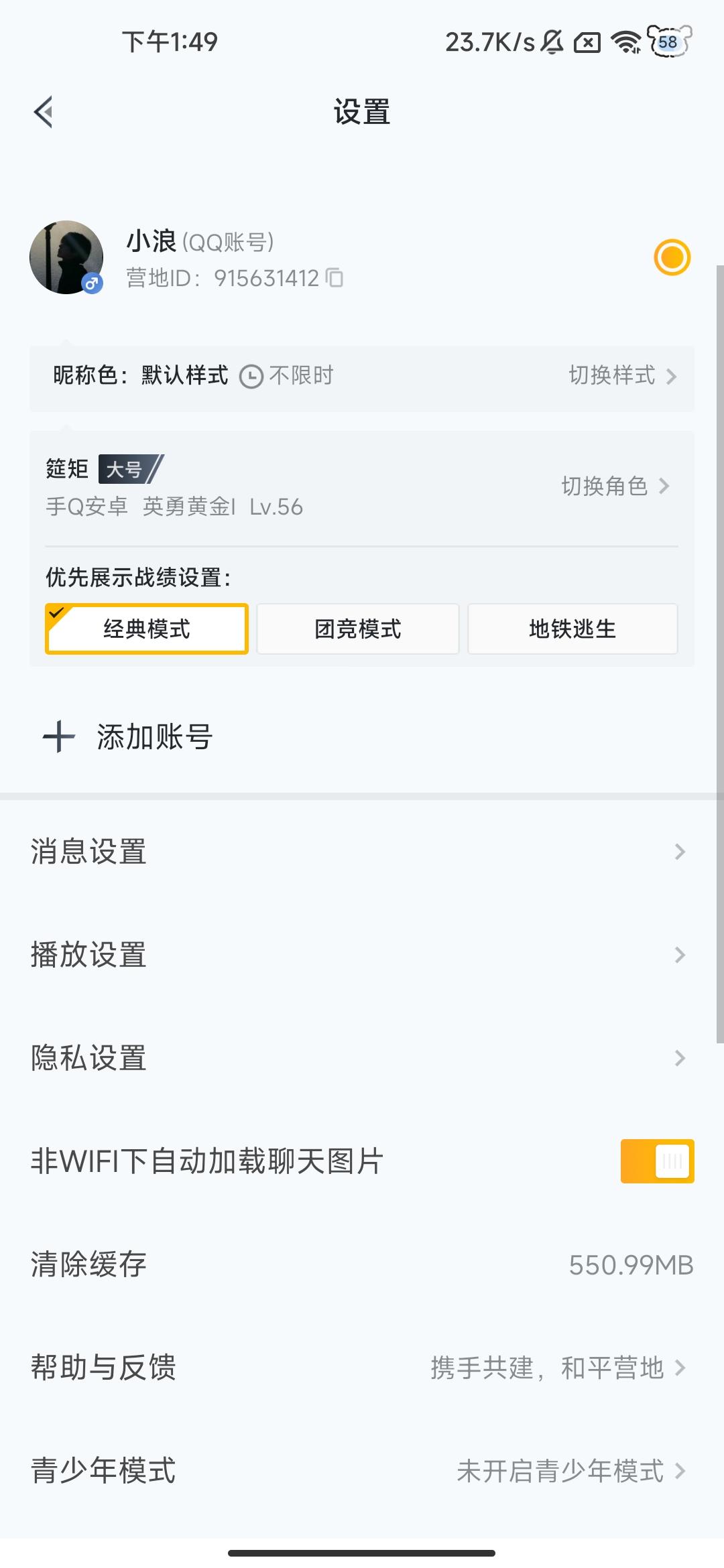Click the 大号 badge next to 筵矩
The width and height of the screenshot is (724, 1568).
point(127,470)
